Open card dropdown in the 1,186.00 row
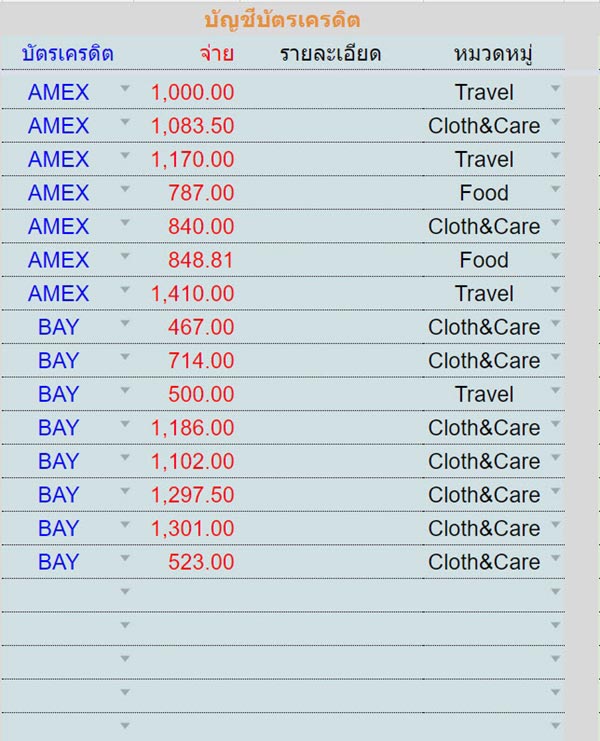The image size is (600, 741). point(125,423)
